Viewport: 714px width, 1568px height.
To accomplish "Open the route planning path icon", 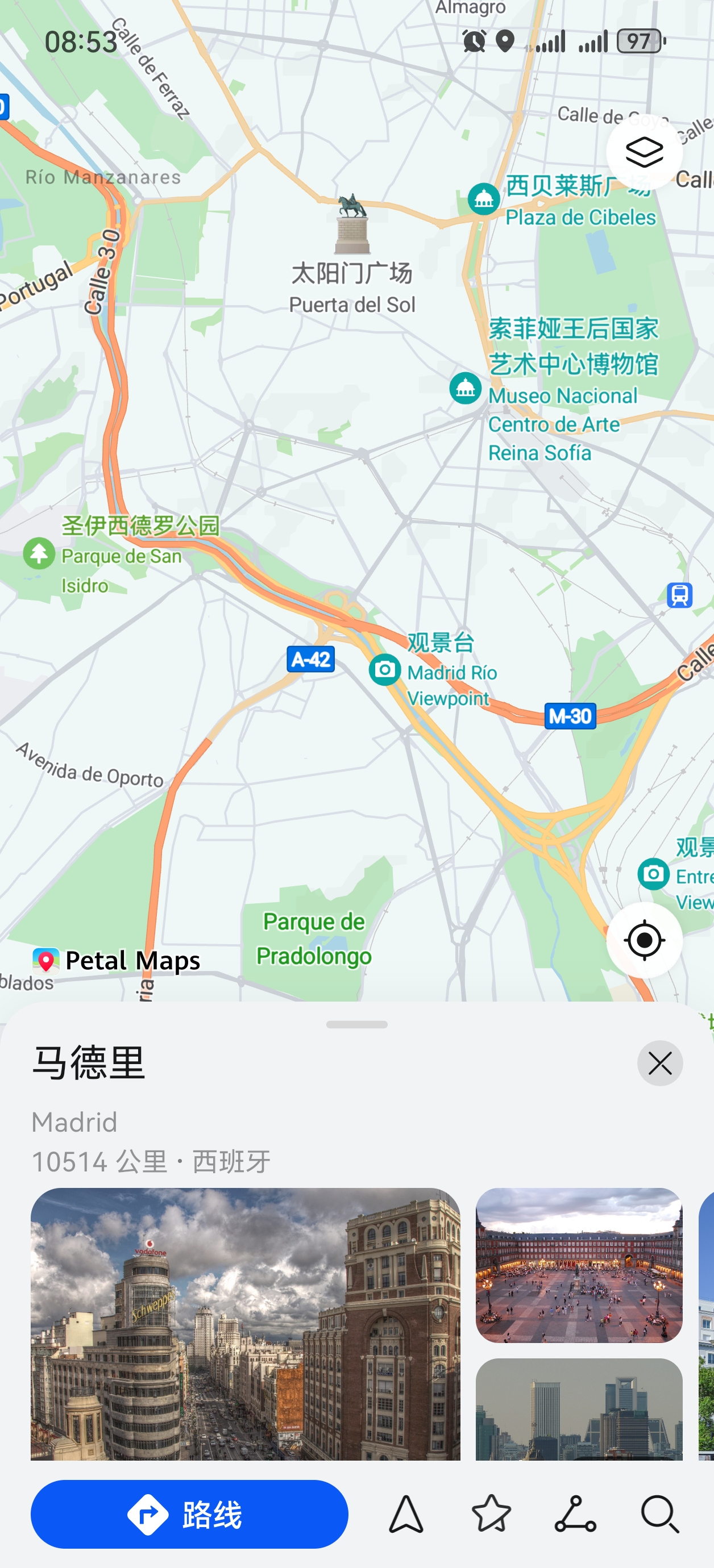I will 575,1514.
